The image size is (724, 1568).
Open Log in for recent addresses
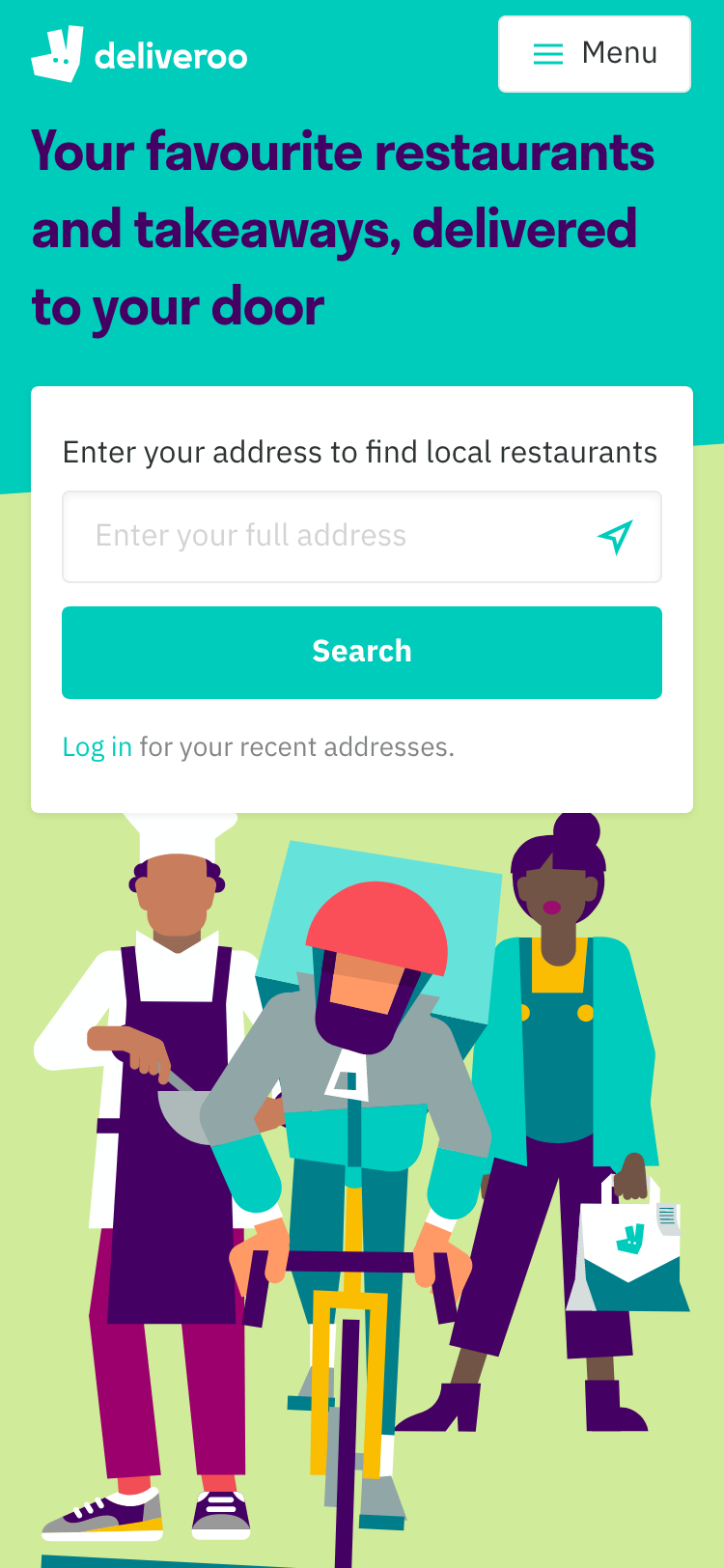tap(97, 746)
